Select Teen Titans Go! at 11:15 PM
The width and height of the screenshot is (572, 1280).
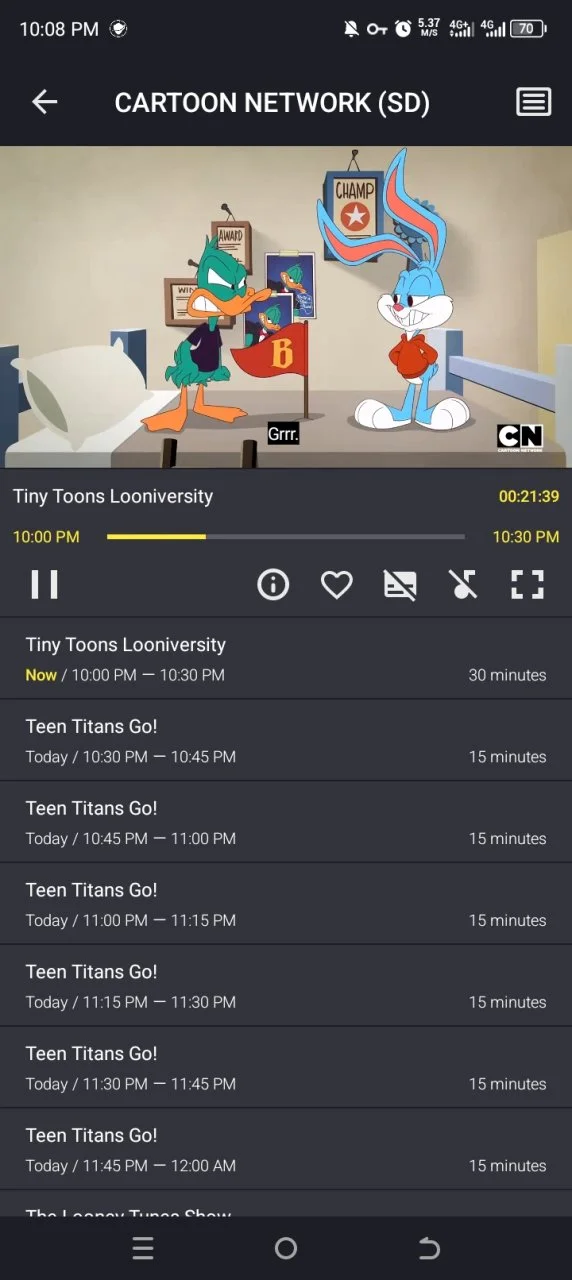(286, 986)
